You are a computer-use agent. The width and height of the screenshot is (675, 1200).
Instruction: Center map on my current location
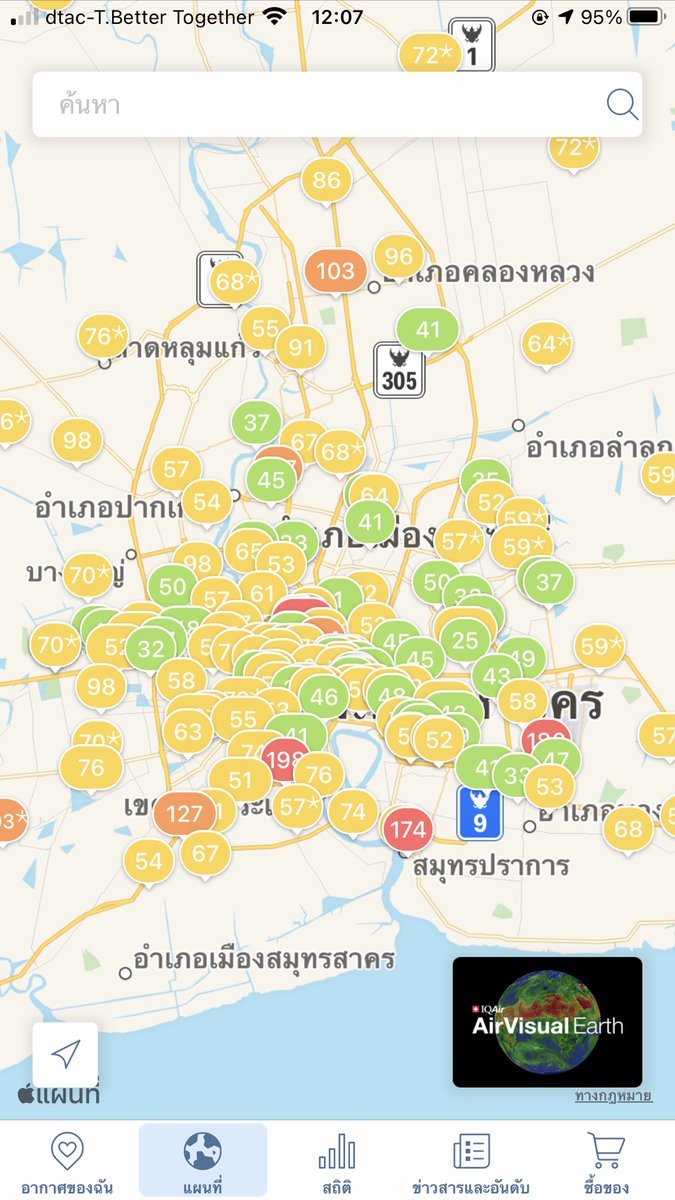click(x=66, y=1054)
